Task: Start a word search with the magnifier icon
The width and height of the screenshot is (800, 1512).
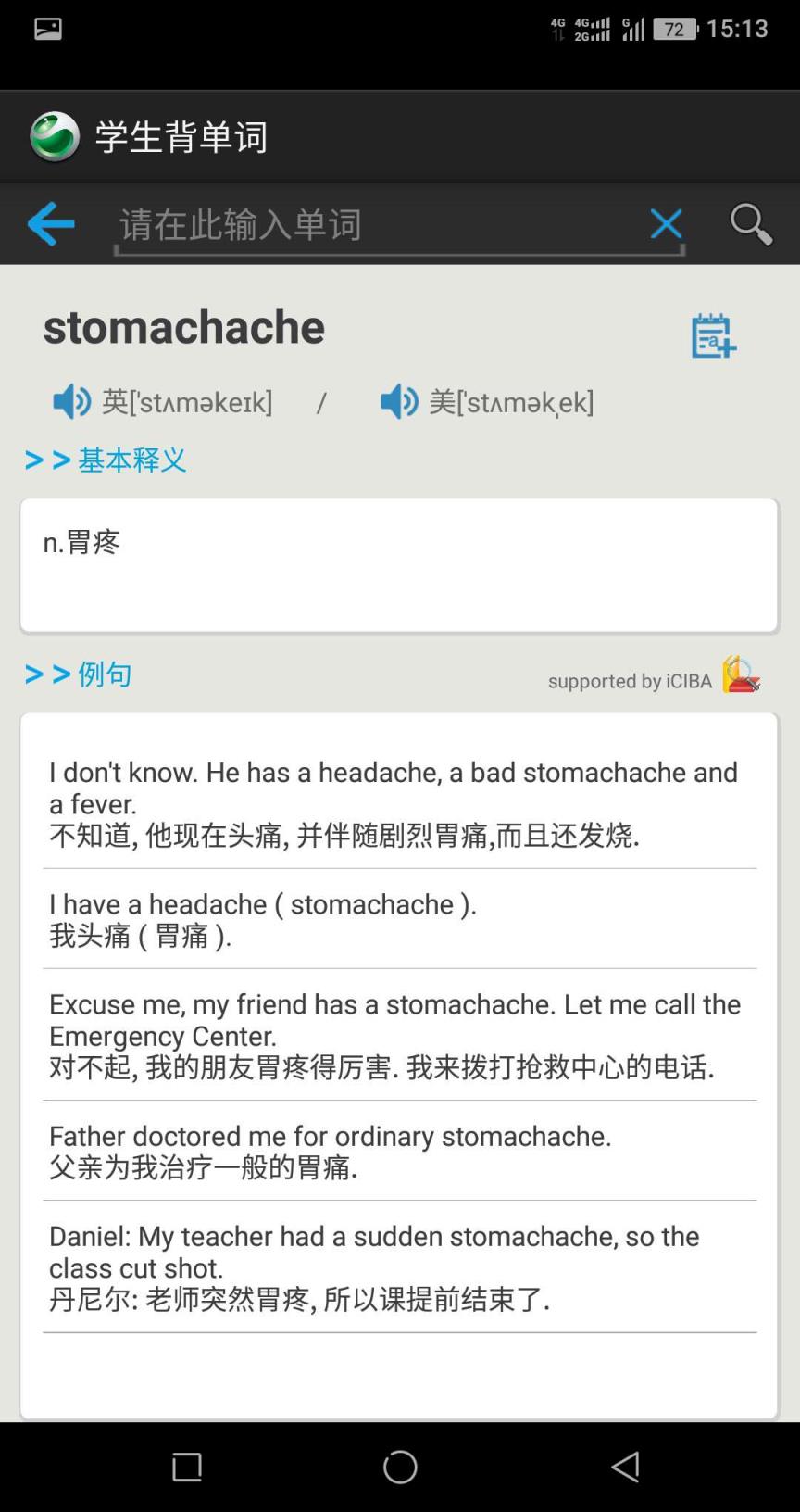Action: pos(751,223)
